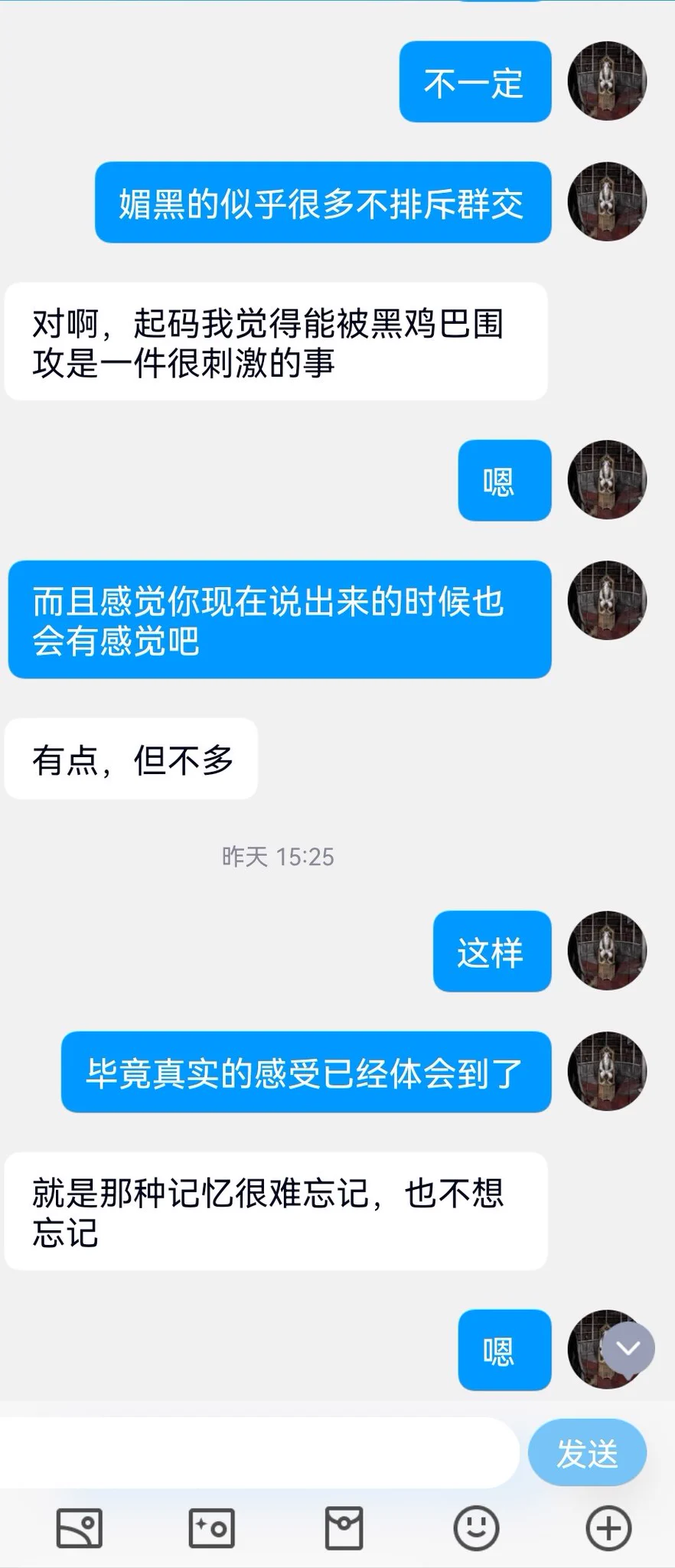
Task: Tap the message input field
Action: click(256, 1452)
